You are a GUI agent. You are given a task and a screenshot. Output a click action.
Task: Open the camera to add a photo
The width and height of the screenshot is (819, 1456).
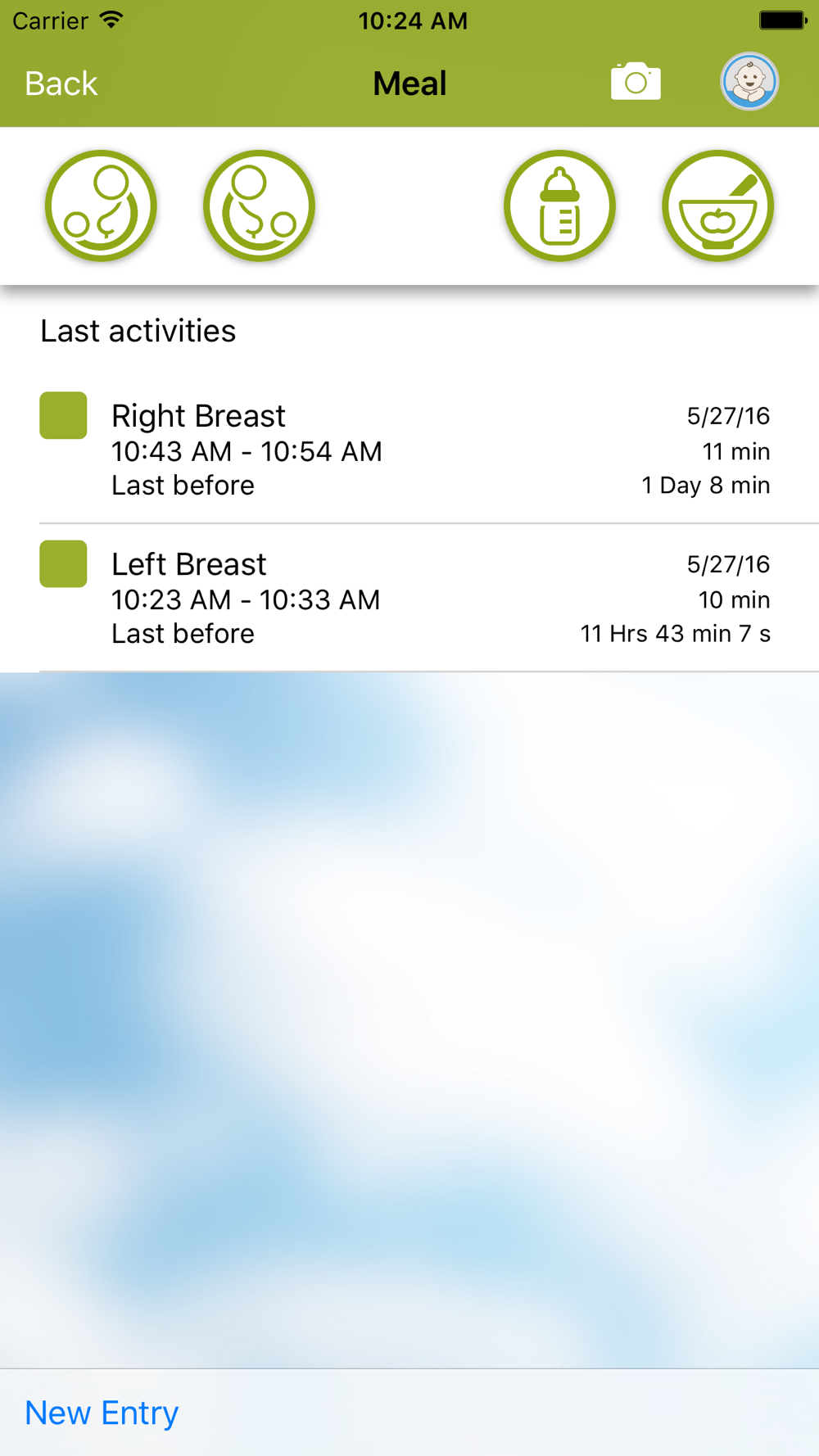(x=636, y=82)
